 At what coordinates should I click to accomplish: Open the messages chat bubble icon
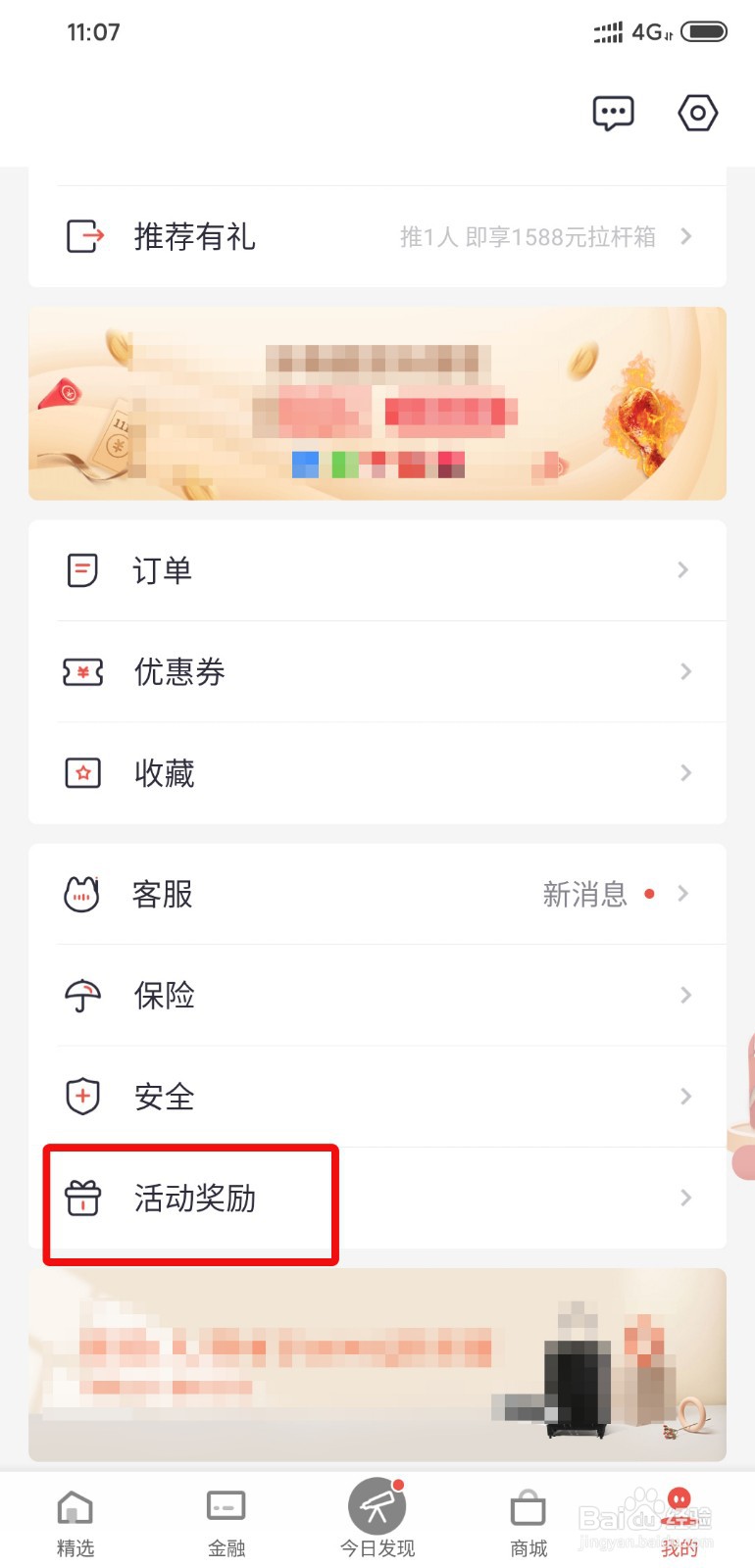(x=613, y=112)
